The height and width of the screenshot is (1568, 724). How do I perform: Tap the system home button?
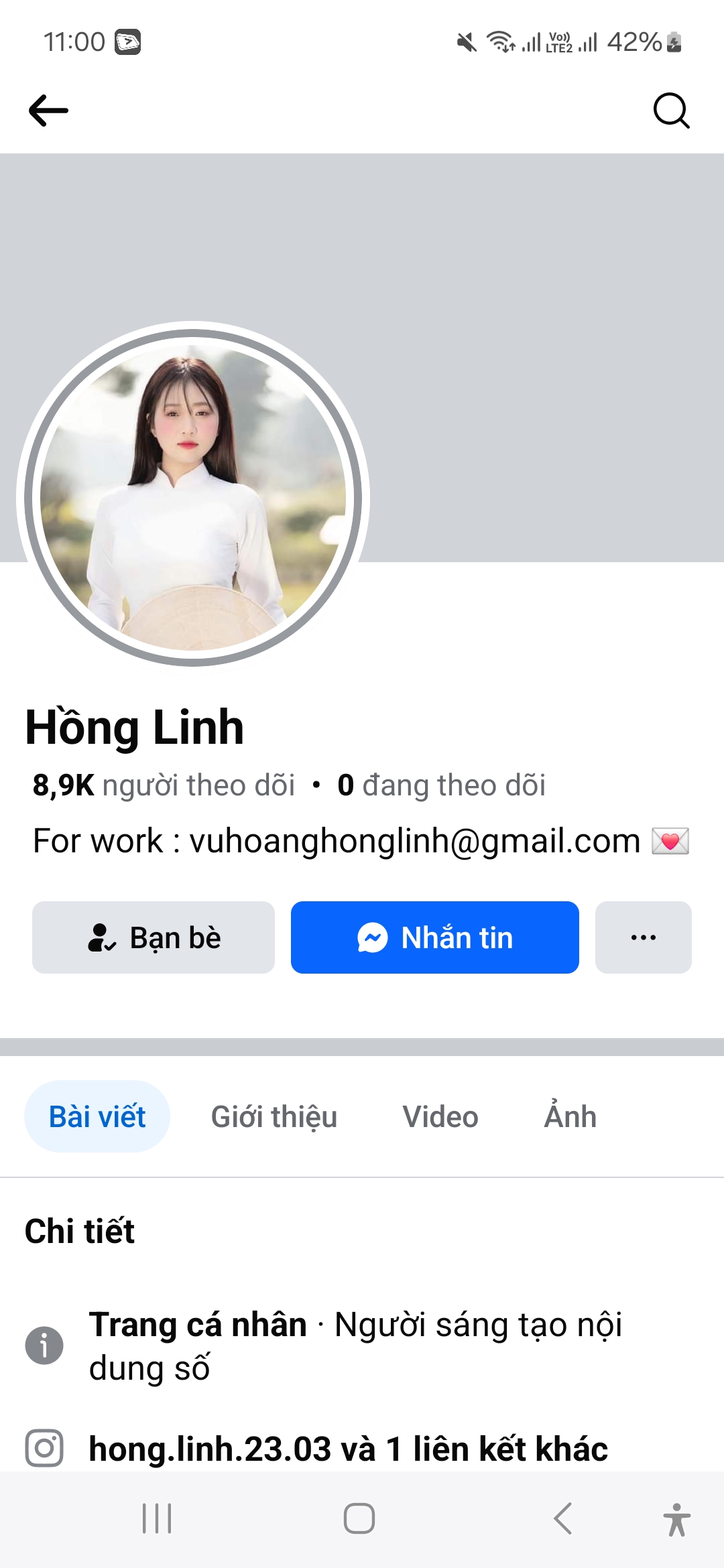point(359,1518)
